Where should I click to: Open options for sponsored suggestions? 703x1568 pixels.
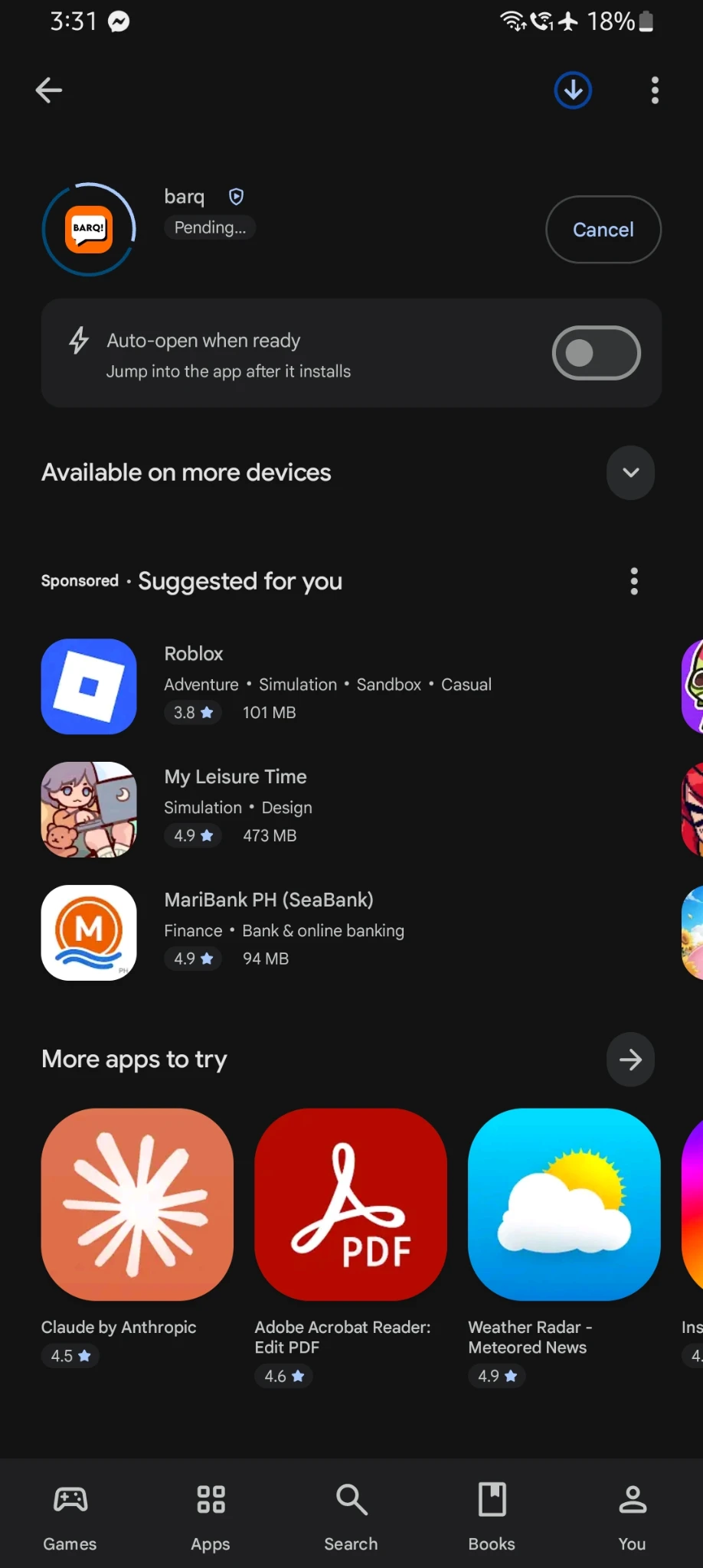click(x=634, y=581)
